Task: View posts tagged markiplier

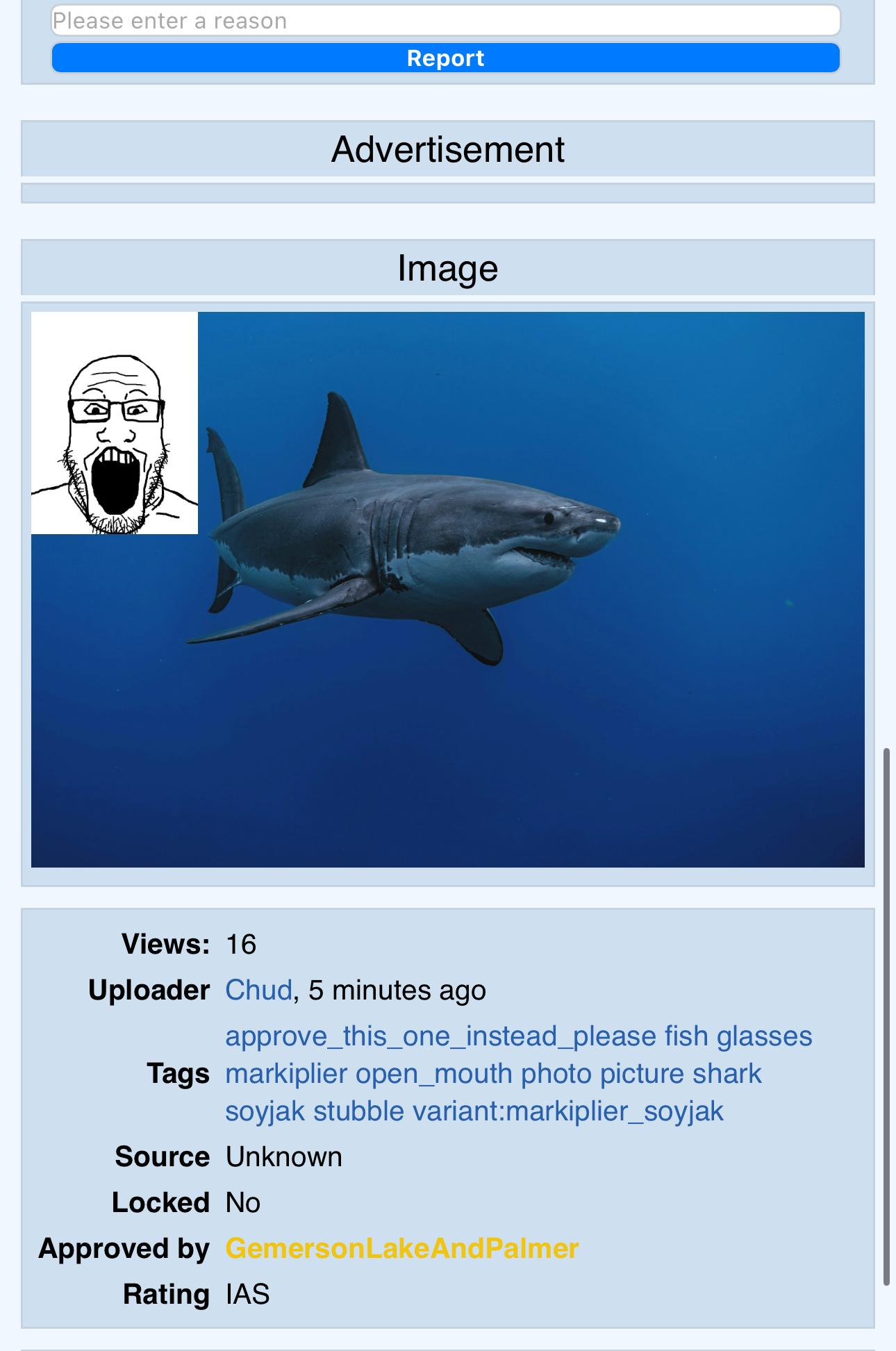Action: pos(285,1073)
